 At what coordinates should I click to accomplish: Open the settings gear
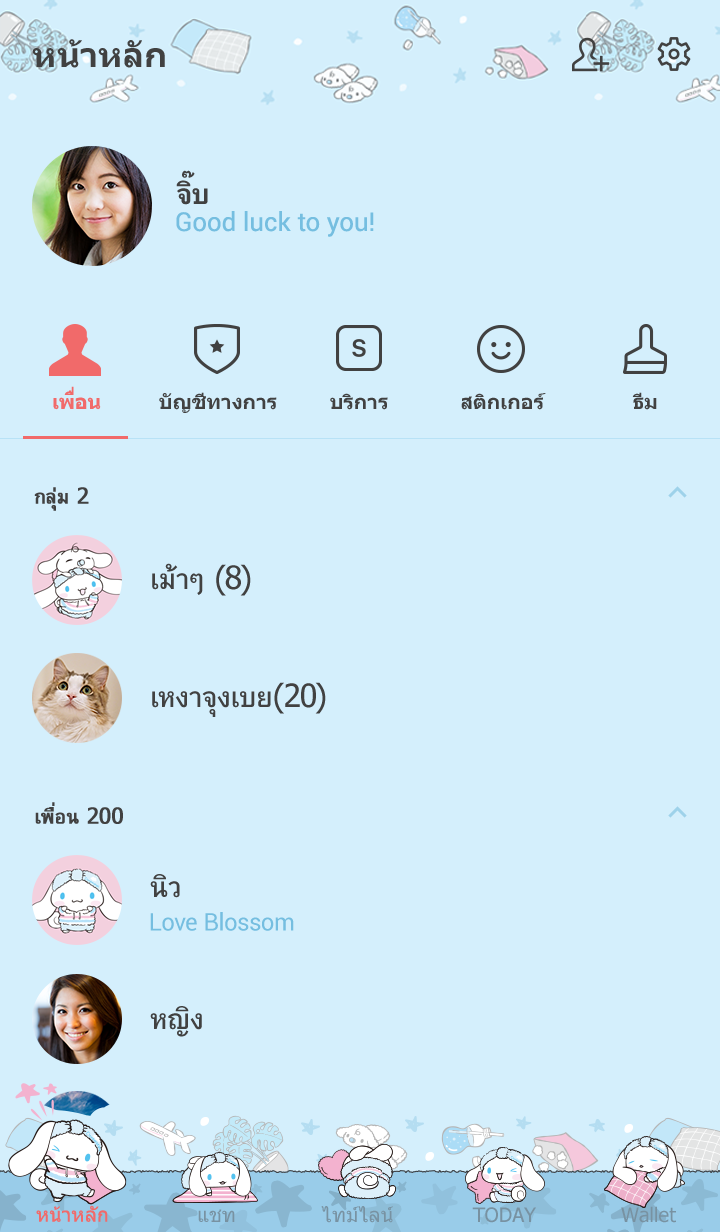[x=674, y=54]
